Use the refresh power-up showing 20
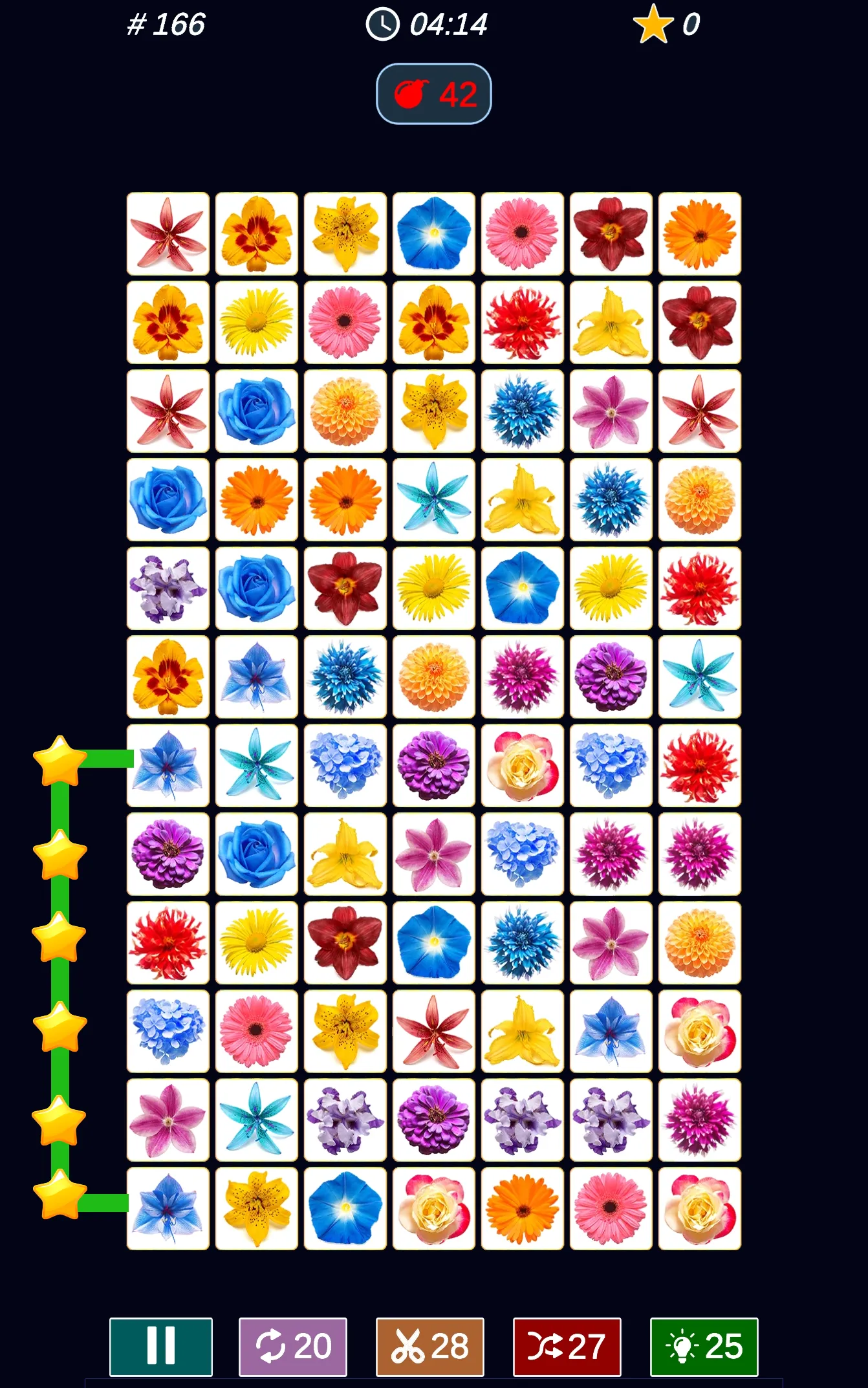This screenshot has width=868, height=1388. tap(293, 1347)
